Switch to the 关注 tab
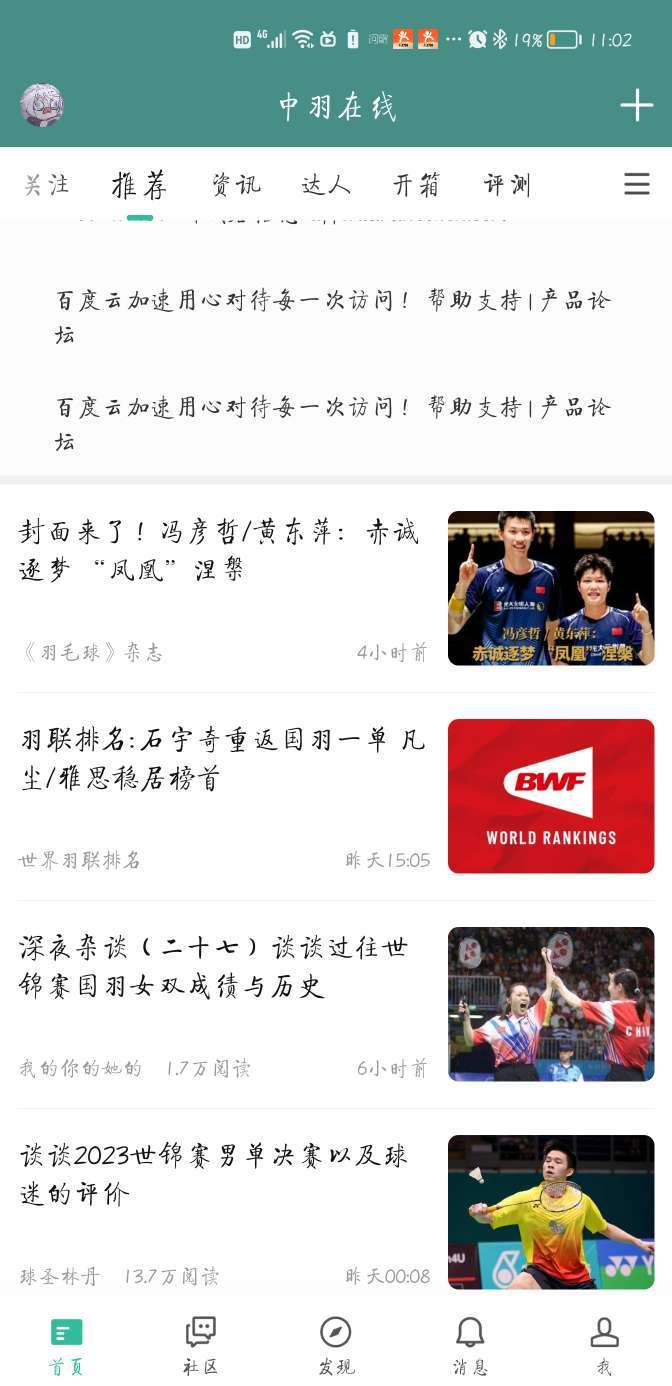672x1386 pixels. click(46, 185)
